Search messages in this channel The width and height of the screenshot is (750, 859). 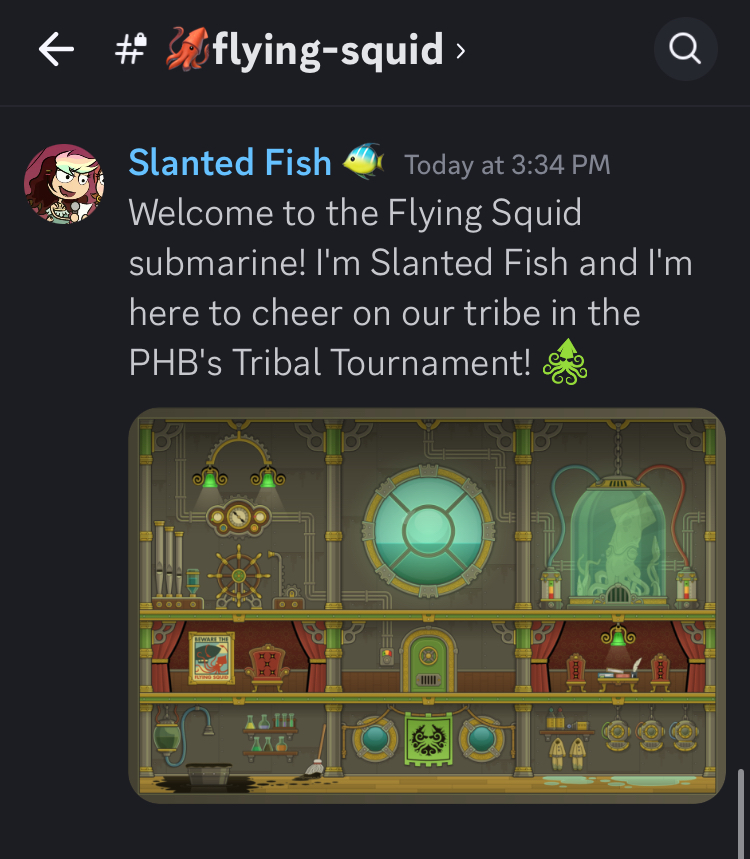click(685, 49)
